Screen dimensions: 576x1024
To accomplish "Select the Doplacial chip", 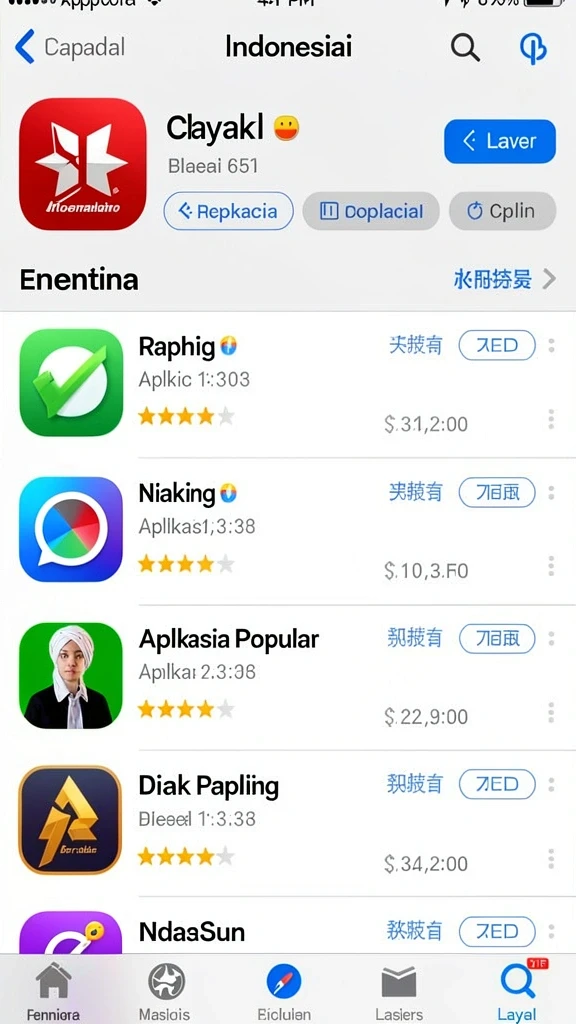I will 371,211.
